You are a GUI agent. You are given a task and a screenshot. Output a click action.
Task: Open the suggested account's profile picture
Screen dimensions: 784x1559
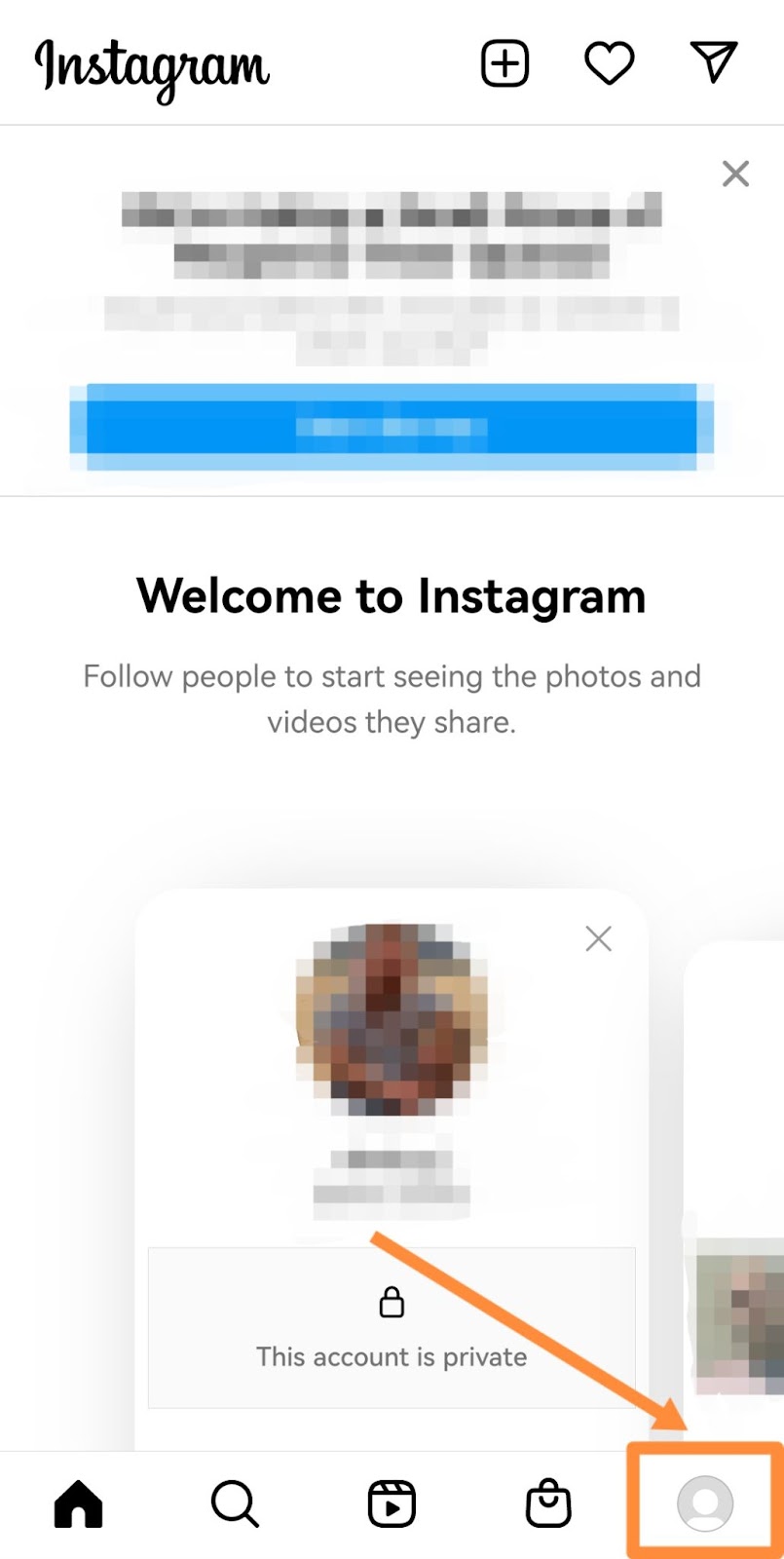point(391,1019)
